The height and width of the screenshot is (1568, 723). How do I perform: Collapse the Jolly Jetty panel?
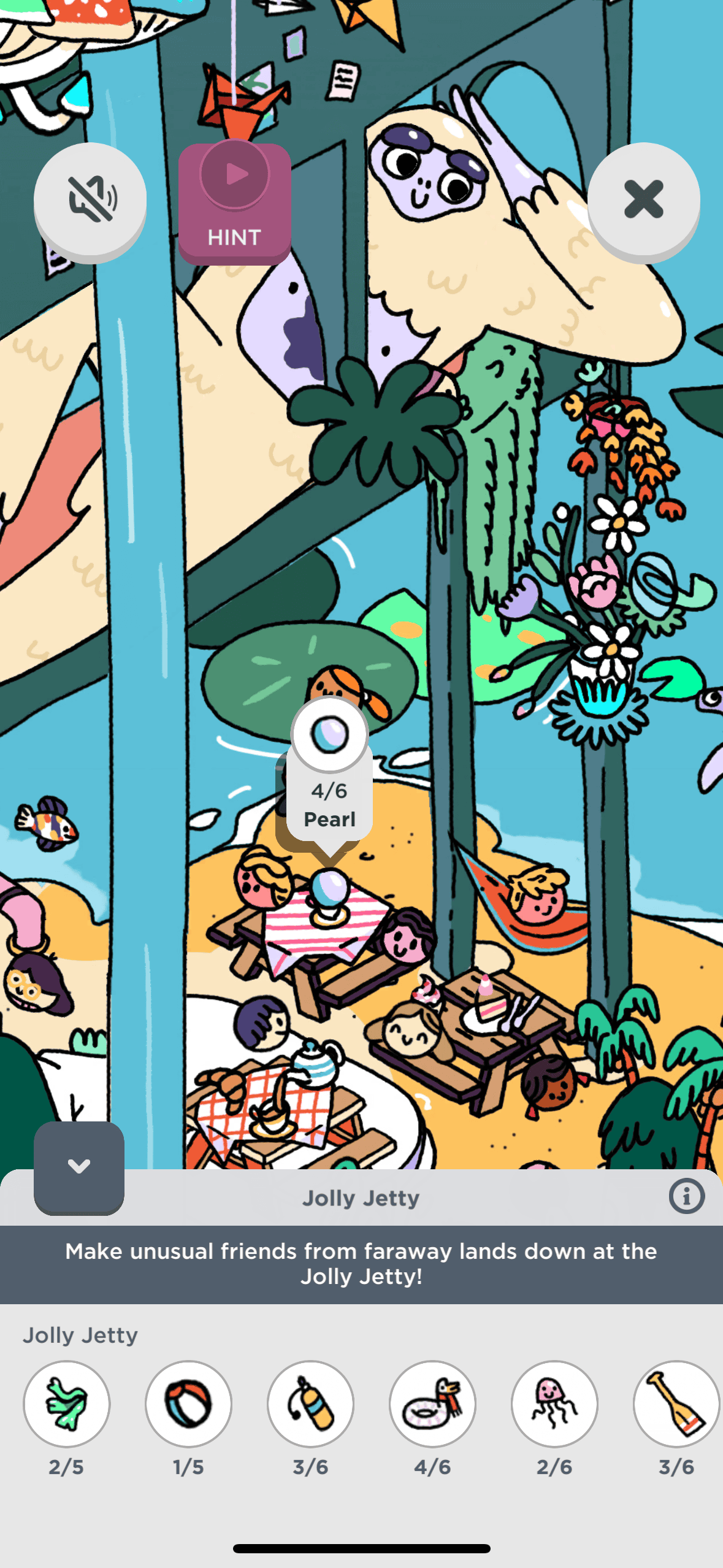(x=79, y=1166)
